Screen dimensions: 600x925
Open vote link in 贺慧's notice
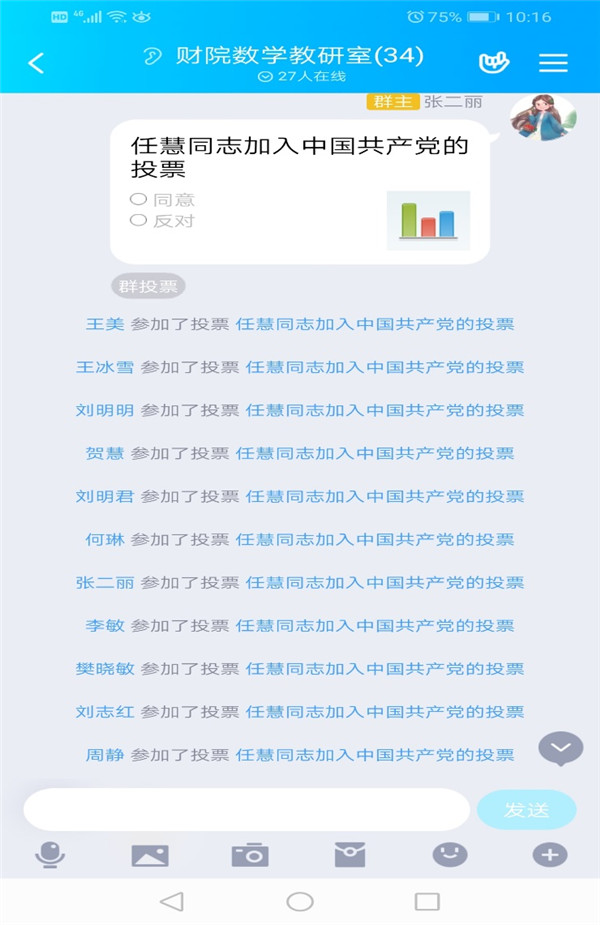tap(375, 453)
